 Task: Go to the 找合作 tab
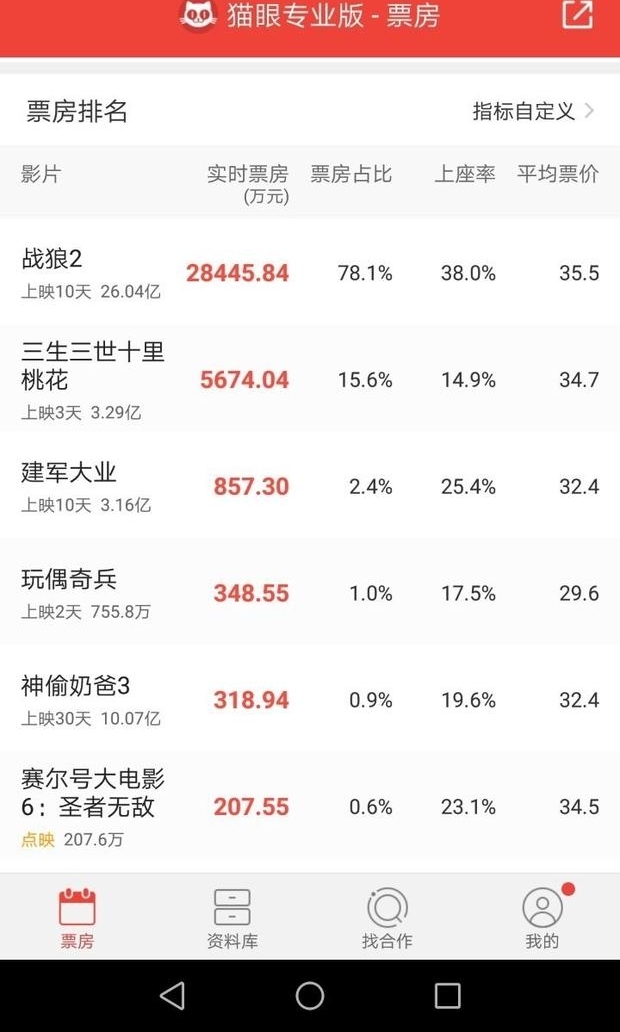pyautogui.click(x=387, y=918)
